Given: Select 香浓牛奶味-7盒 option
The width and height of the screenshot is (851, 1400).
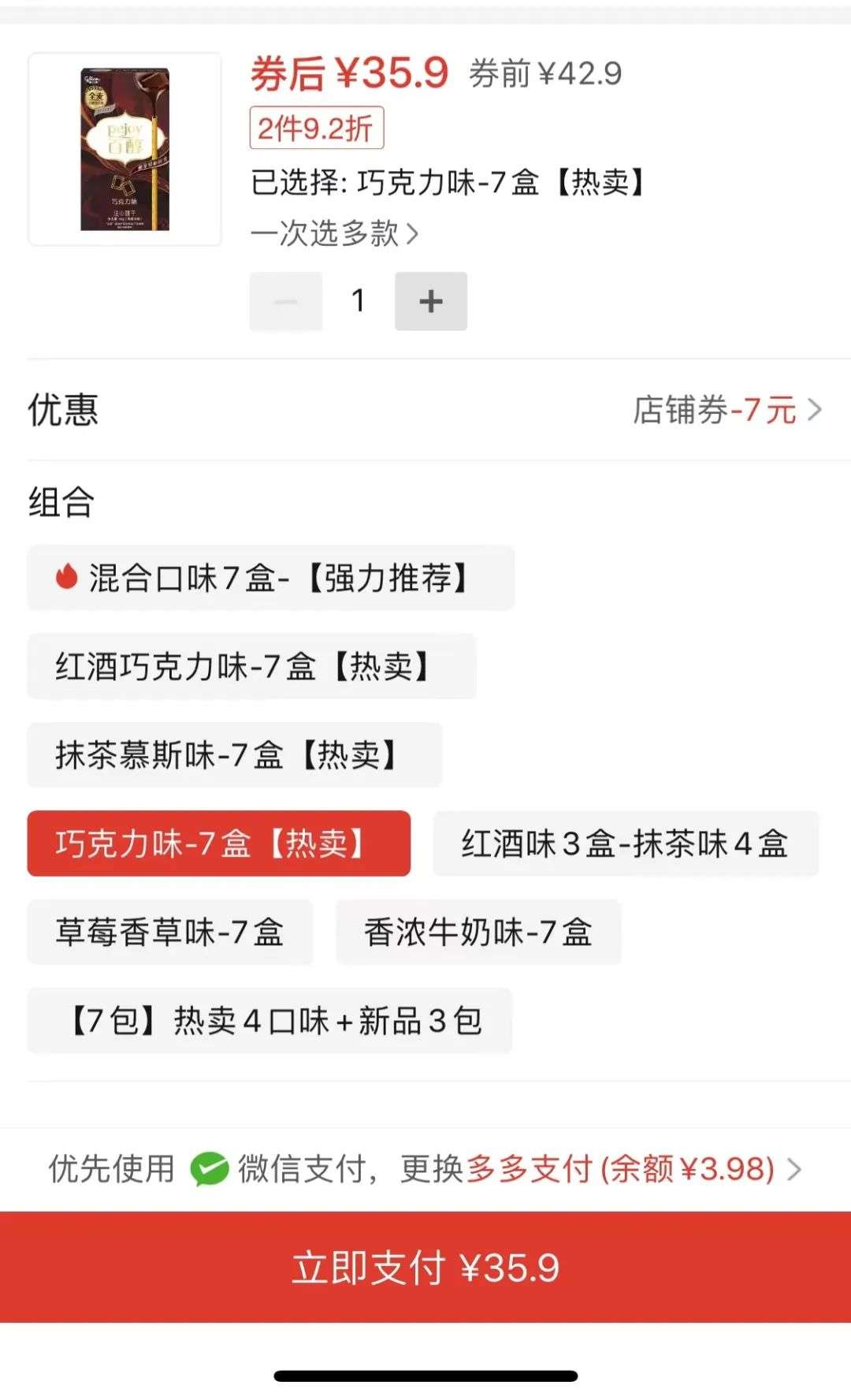Looking at the screenshot, I should 478,932.
